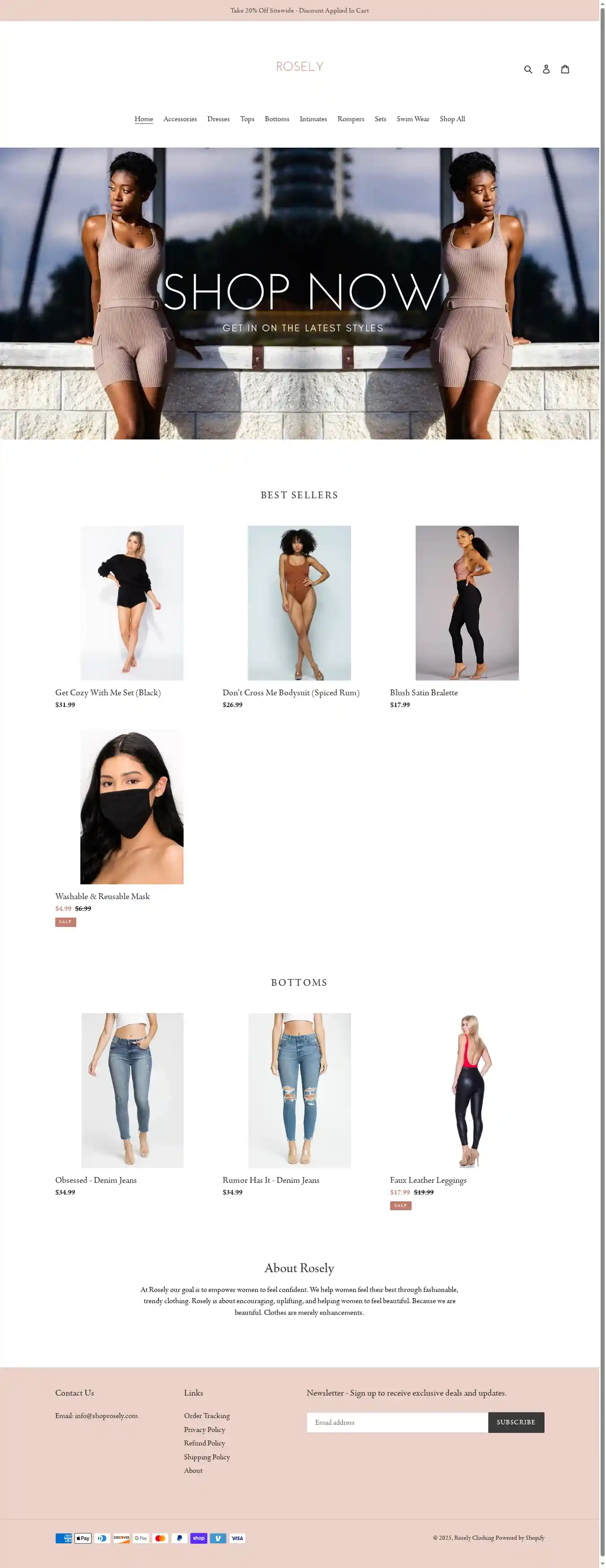Tap the Subscribe button
Screen dimensions: 606x1568
click(x=515, y=1423)
